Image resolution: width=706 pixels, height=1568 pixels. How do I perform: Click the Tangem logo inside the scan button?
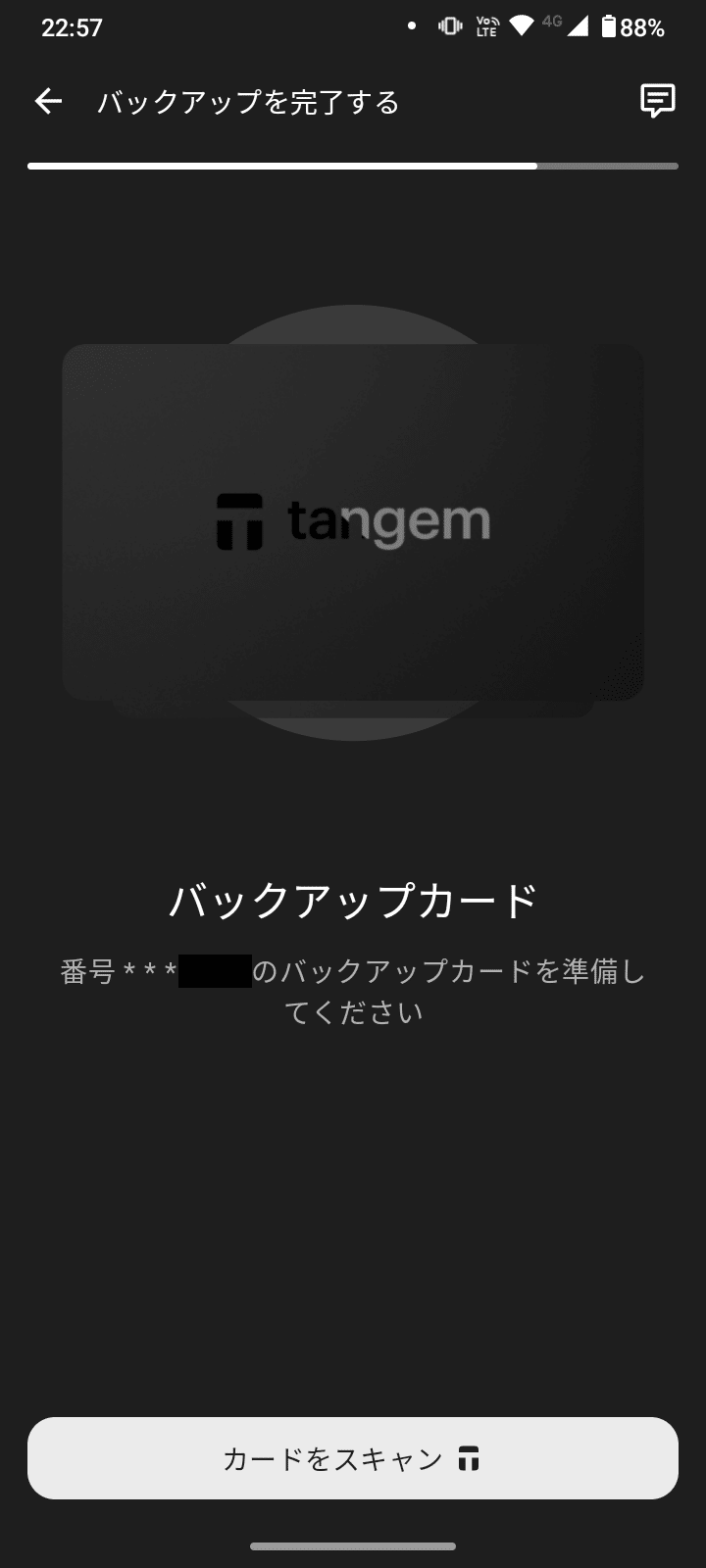click(471, 1458)
